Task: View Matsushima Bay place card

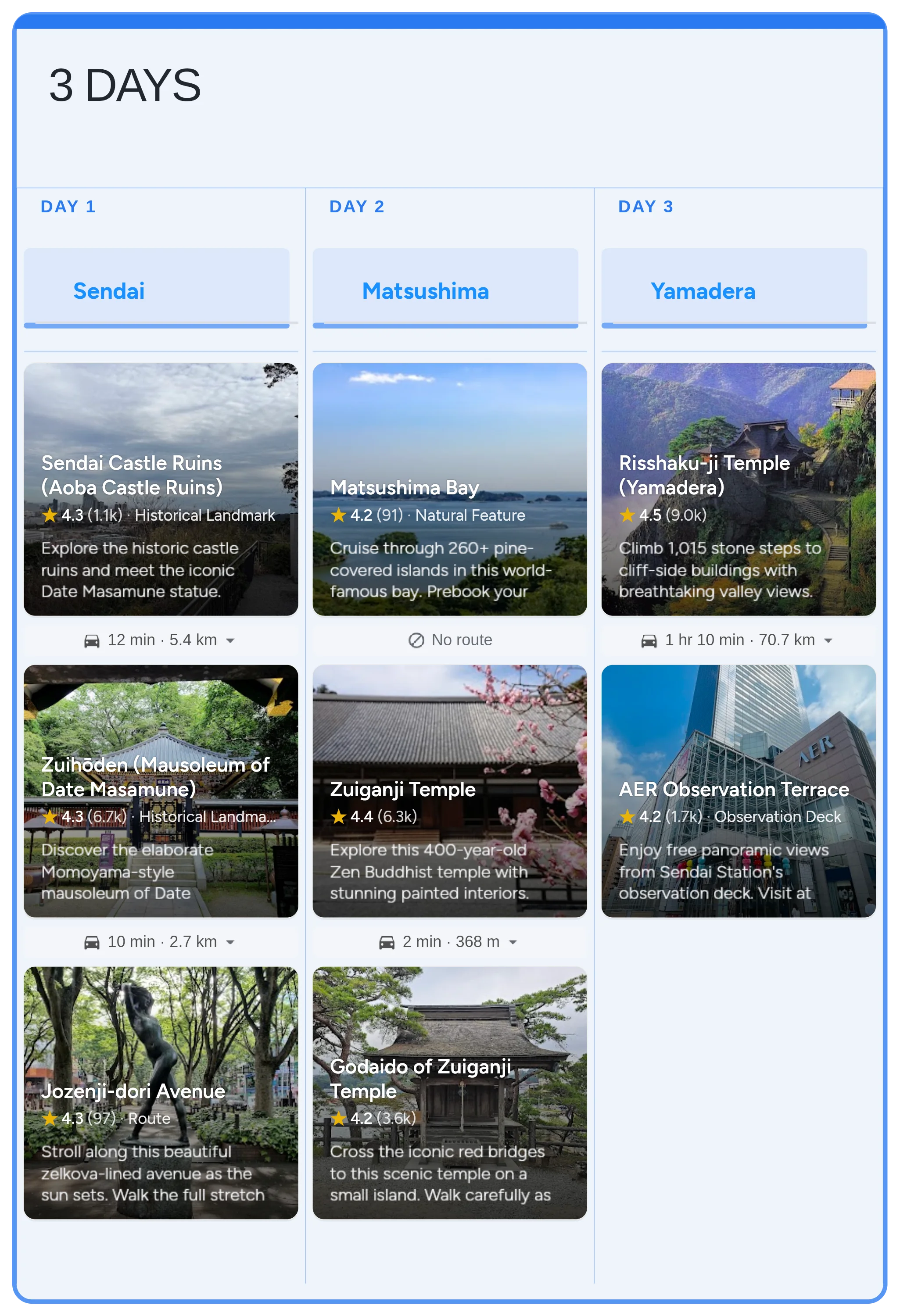Action: click(x=450, y=489)
